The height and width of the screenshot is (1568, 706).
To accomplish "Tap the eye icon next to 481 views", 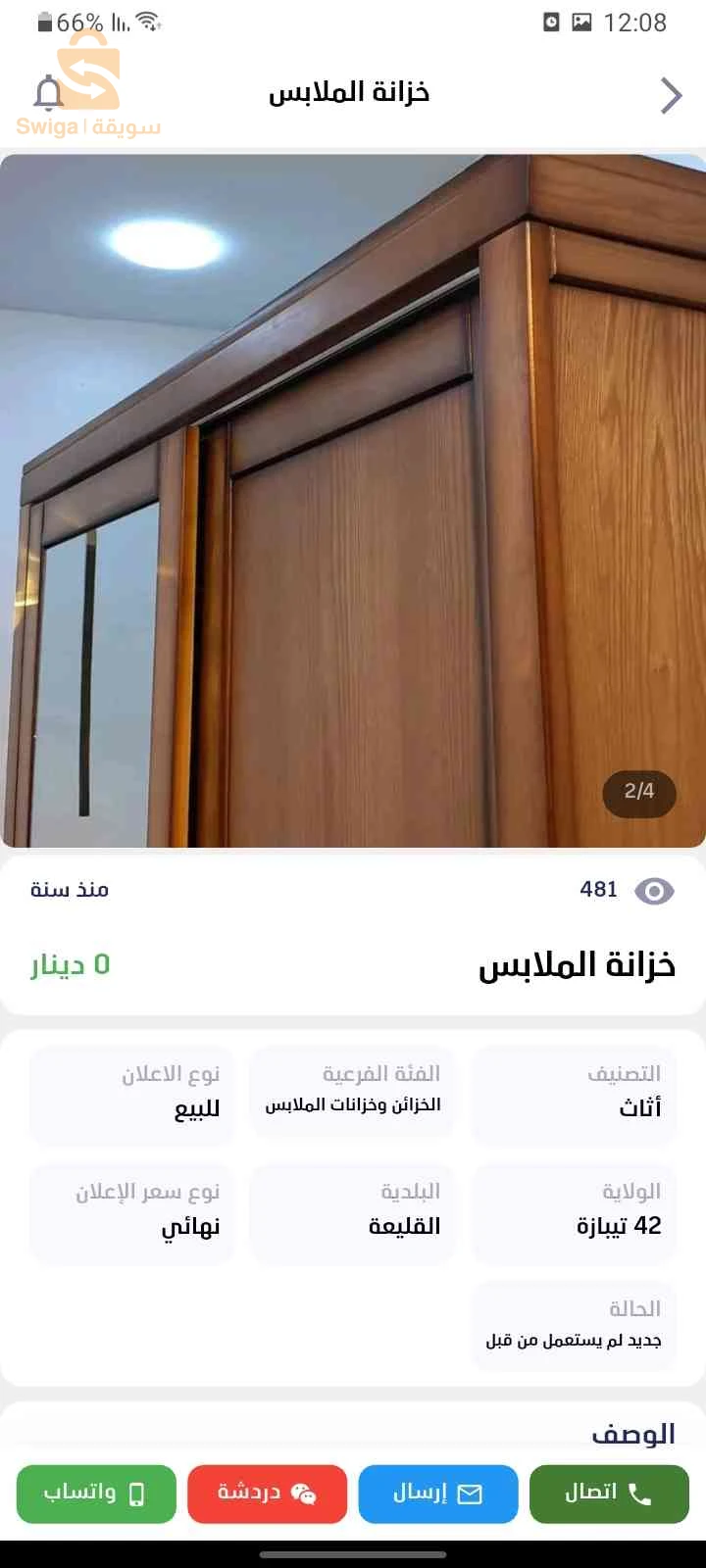I will 654,890.
